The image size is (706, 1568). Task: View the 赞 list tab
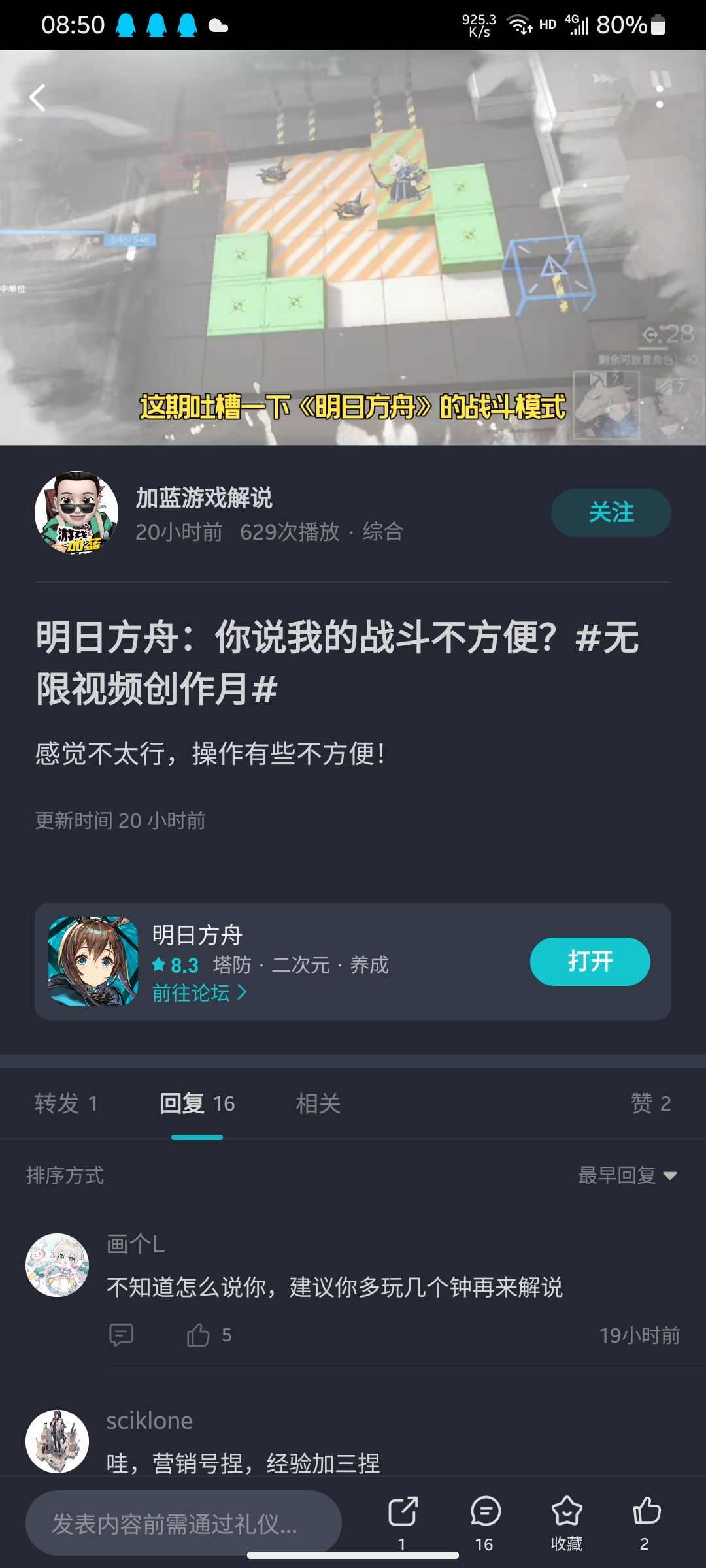coord(650,1103)
